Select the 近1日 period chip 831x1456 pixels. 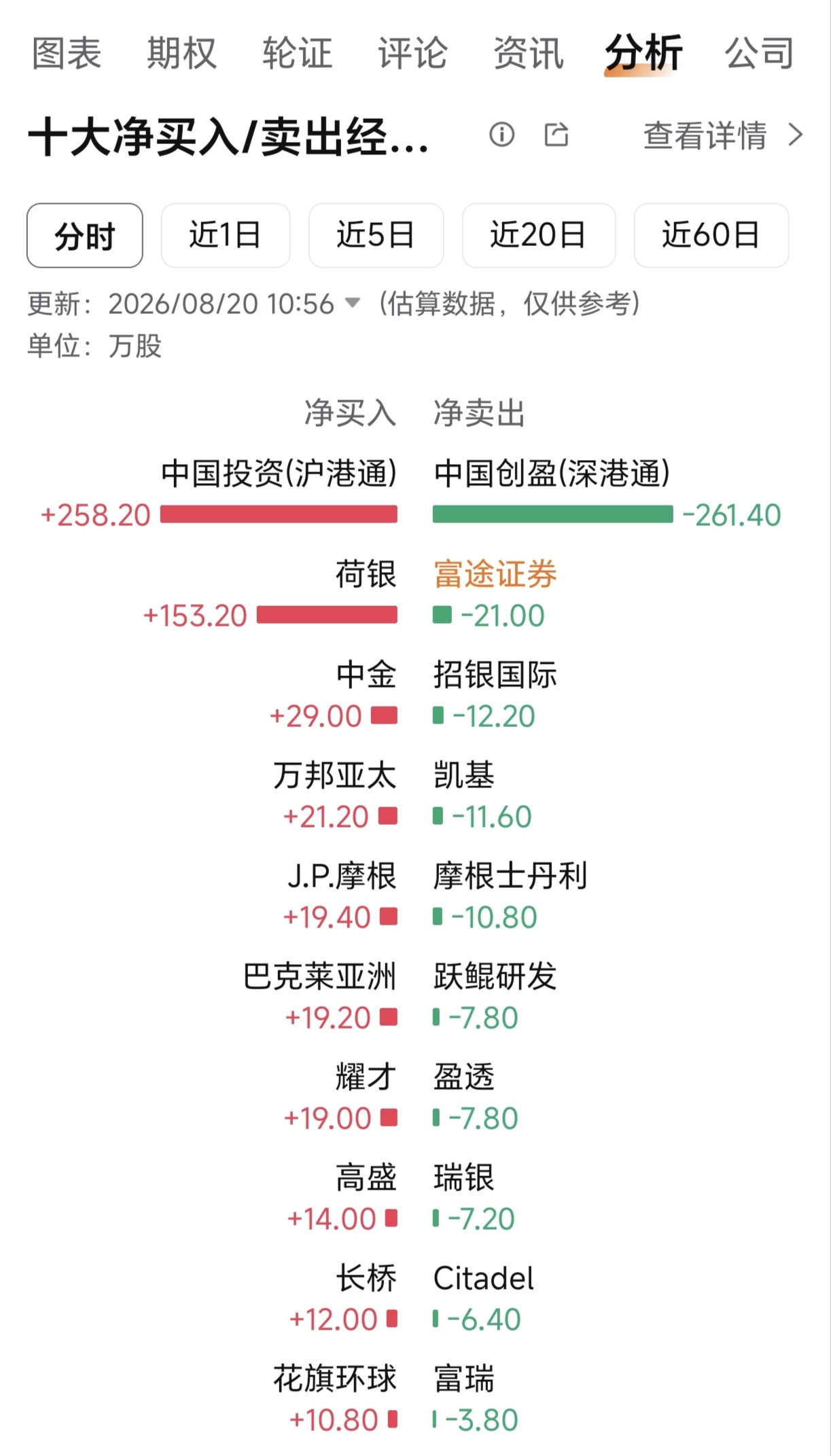226,236
